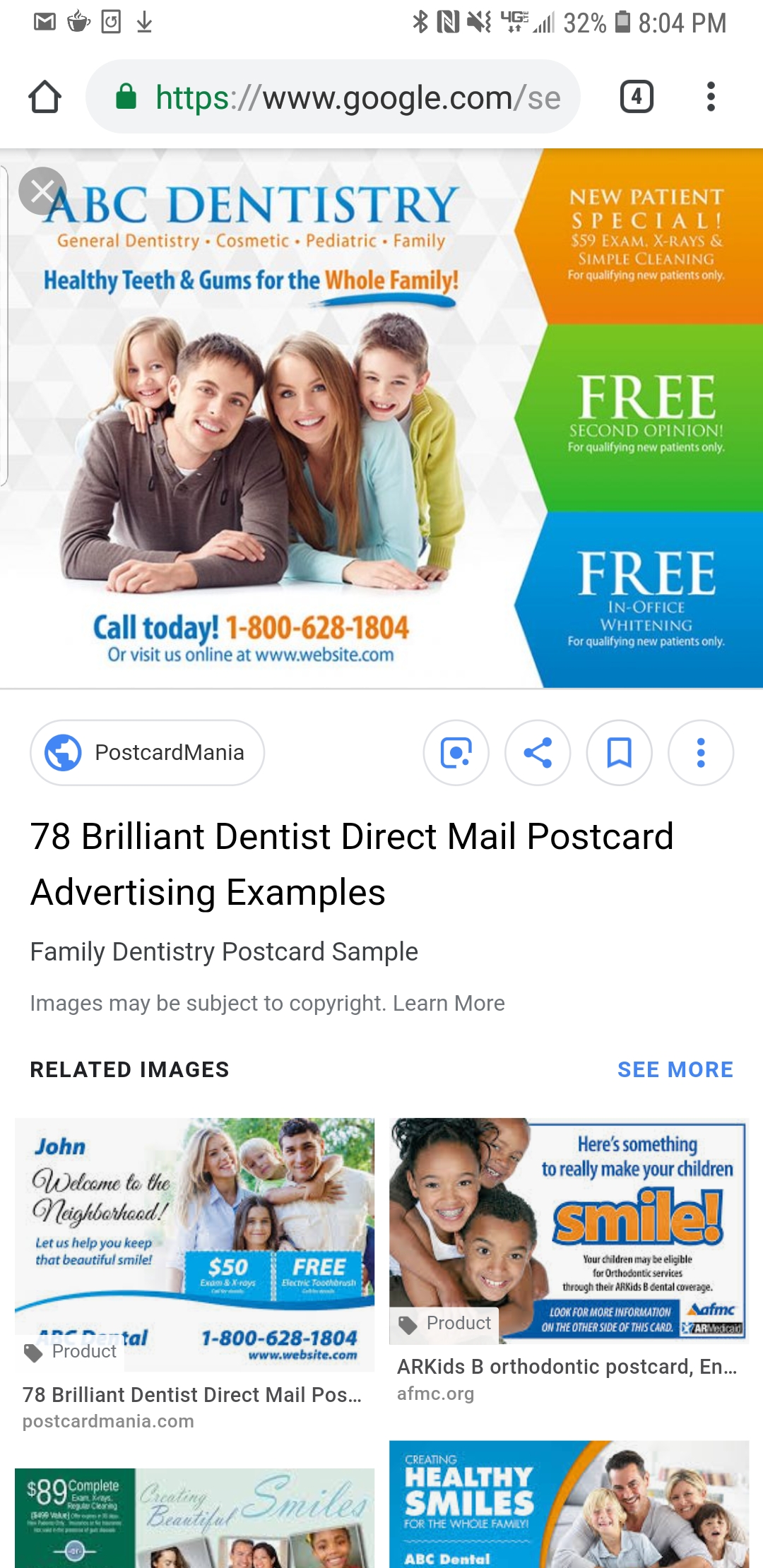Save image to collection bookmark
This screenshot has height=1568, width=763.
point(620,752)
